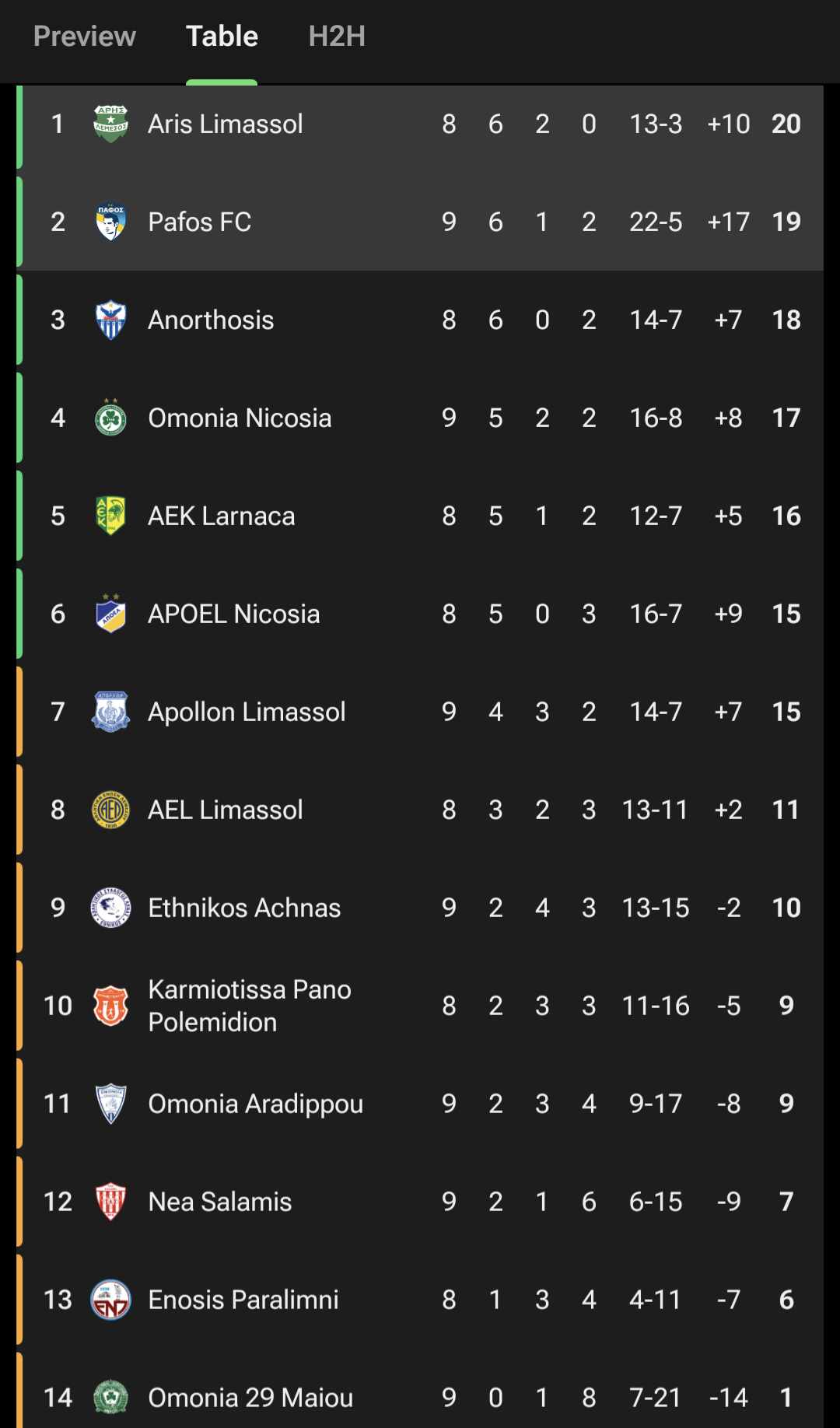840x1428 pixels.
Task: View Enosis Paralimni team details
Action: pos(420,1300)
